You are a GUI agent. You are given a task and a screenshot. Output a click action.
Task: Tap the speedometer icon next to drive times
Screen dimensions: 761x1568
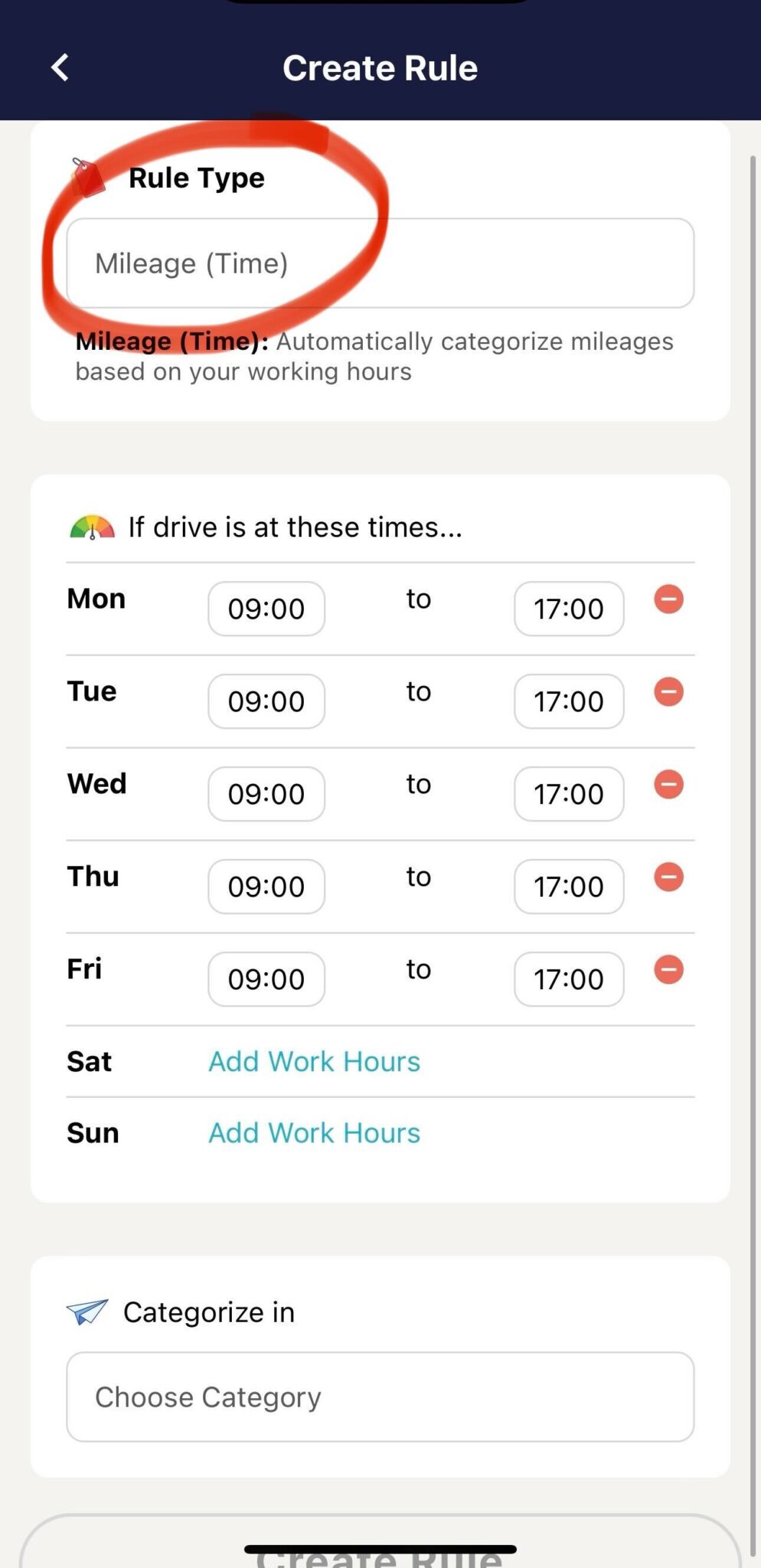92,527
